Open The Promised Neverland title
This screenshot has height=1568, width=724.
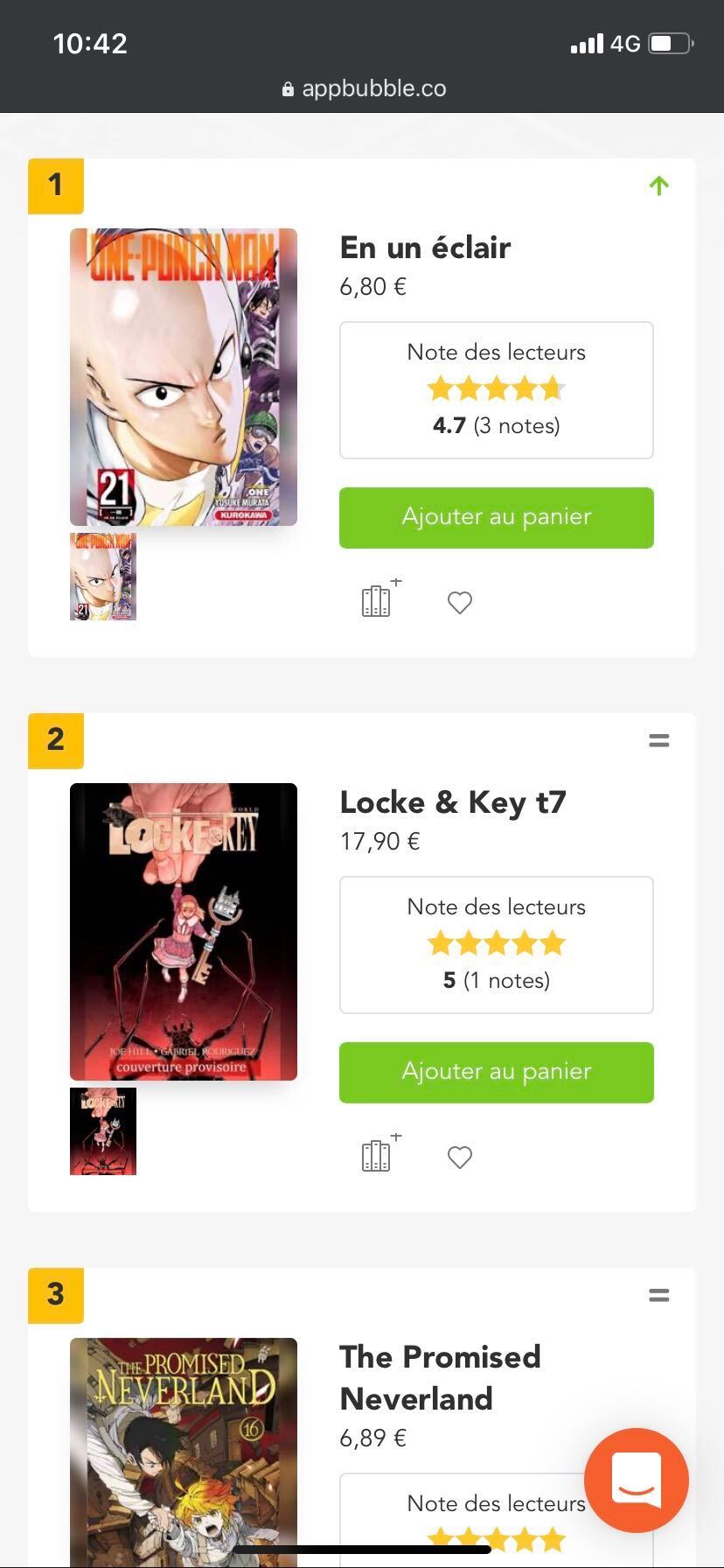click(x=440, y=1377)
